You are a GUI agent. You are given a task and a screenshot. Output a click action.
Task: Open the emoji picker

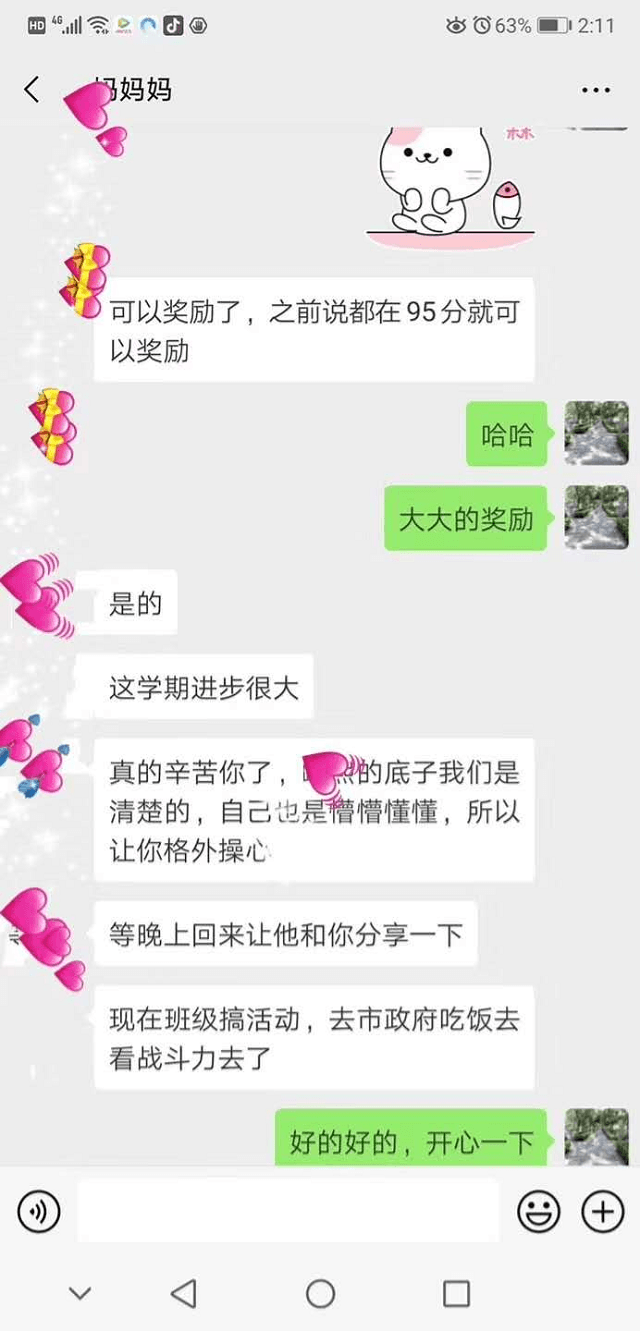point(538,1213)
